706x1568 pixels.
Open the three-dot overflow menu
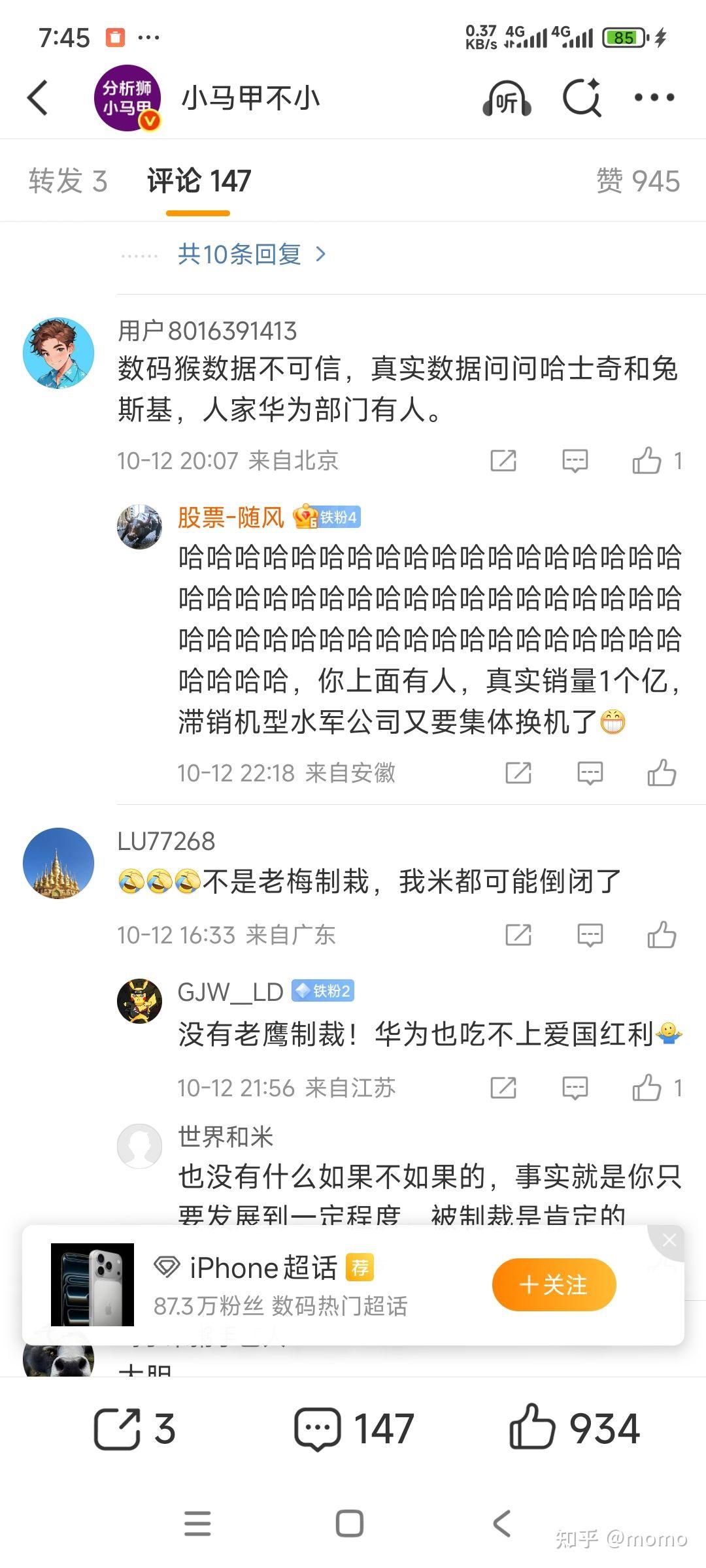point(654,98)
